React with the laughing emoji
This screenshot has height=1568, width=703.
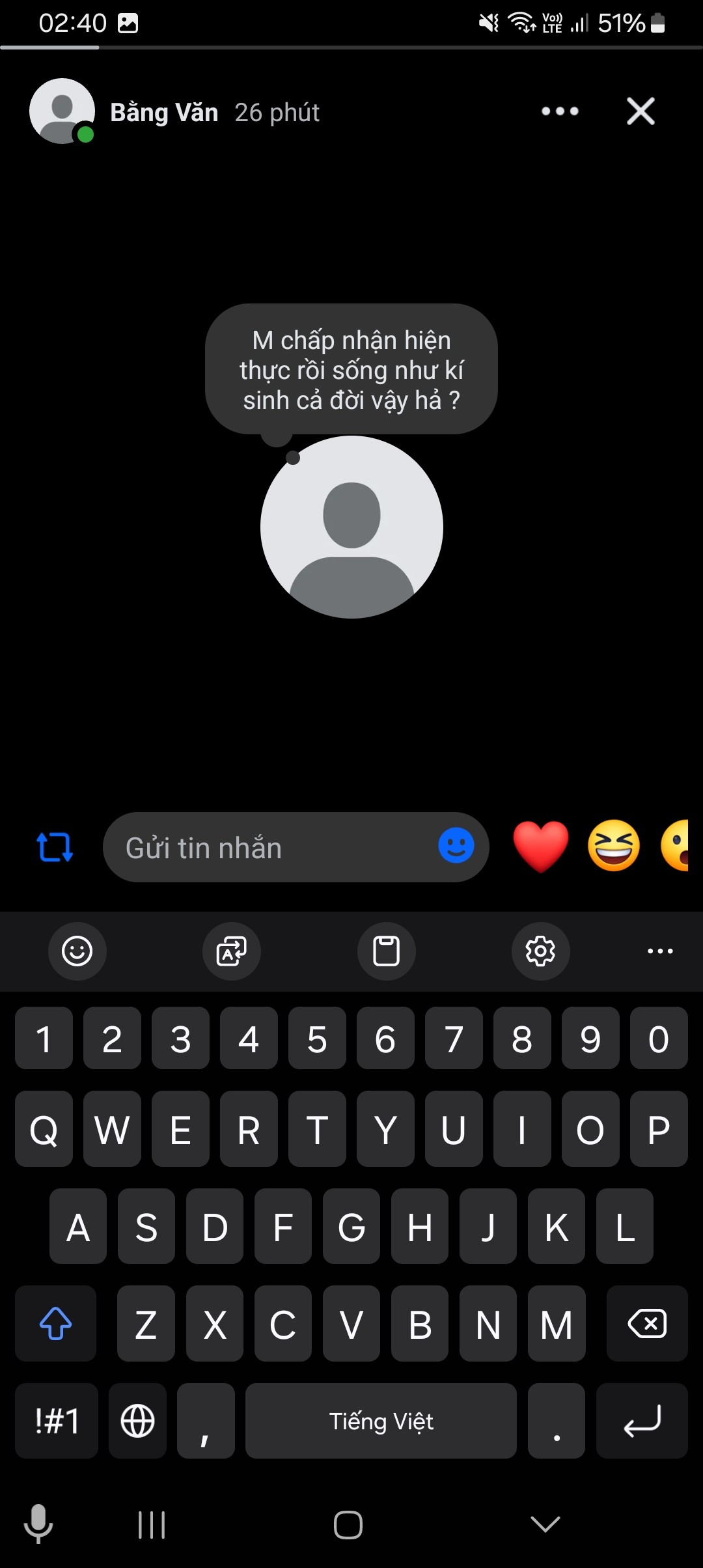tap(613, 846)
